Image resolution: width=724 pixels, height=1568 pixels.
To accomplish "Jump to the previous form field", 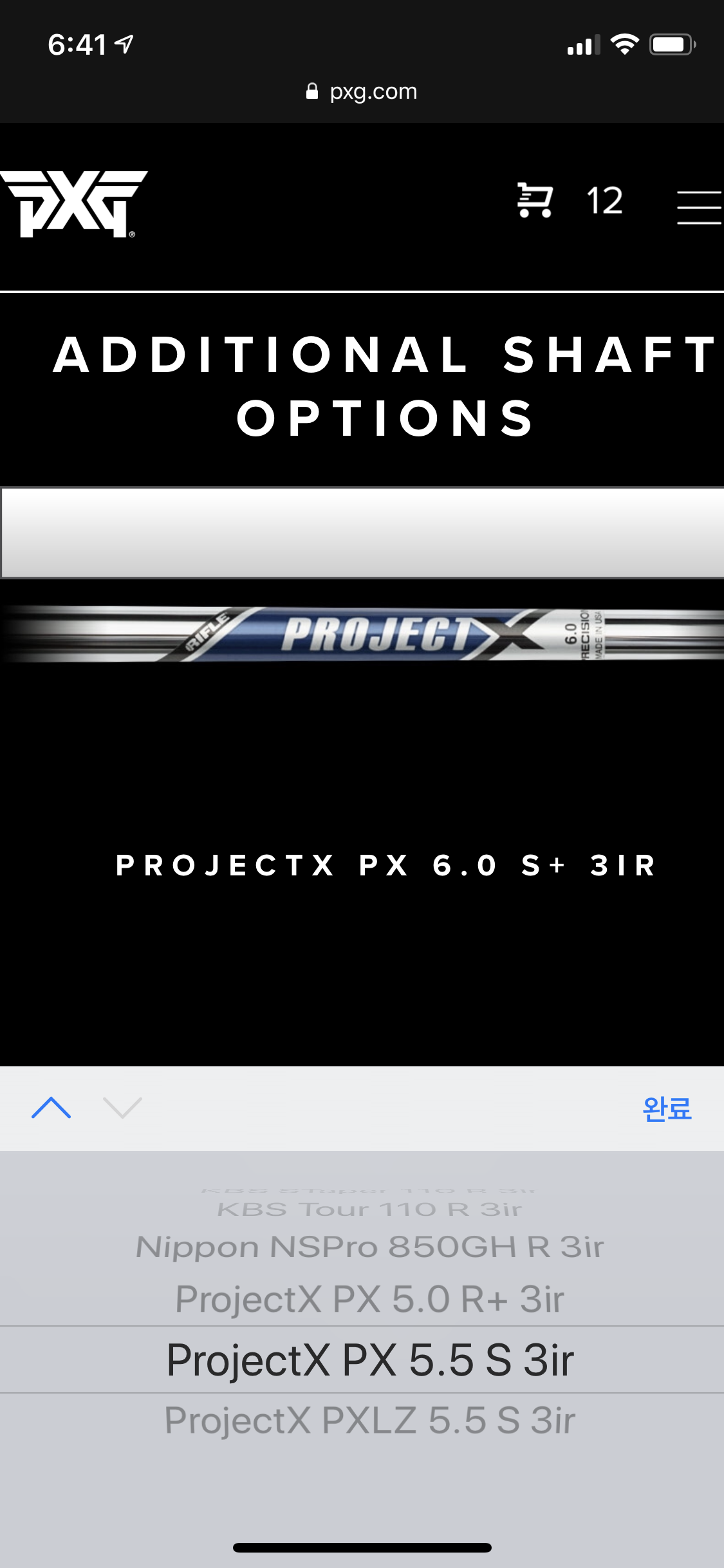I will coord(51,1108).
